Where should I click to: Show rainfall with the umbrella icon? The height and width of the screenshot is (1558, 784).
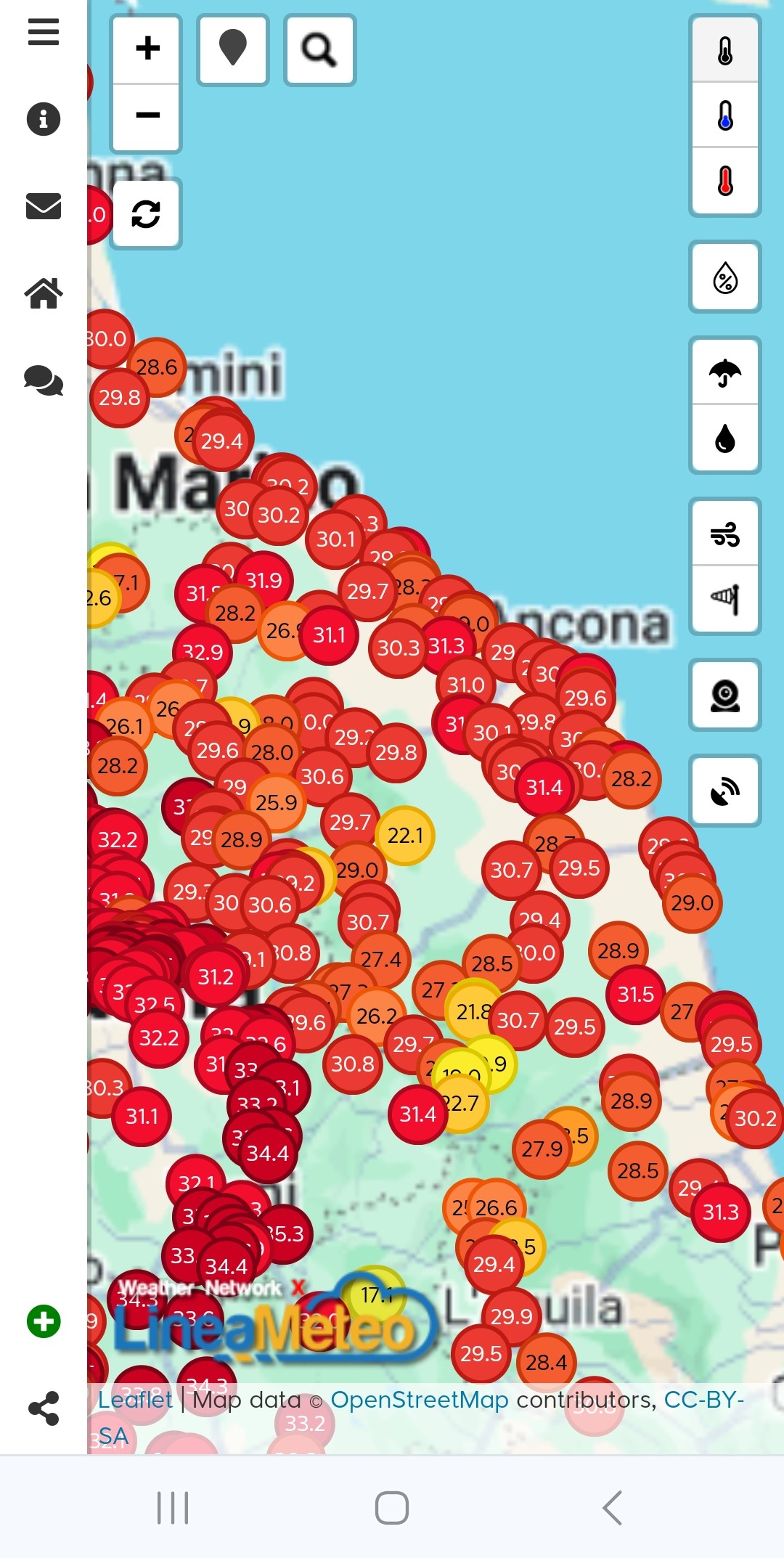click(725, 372)
